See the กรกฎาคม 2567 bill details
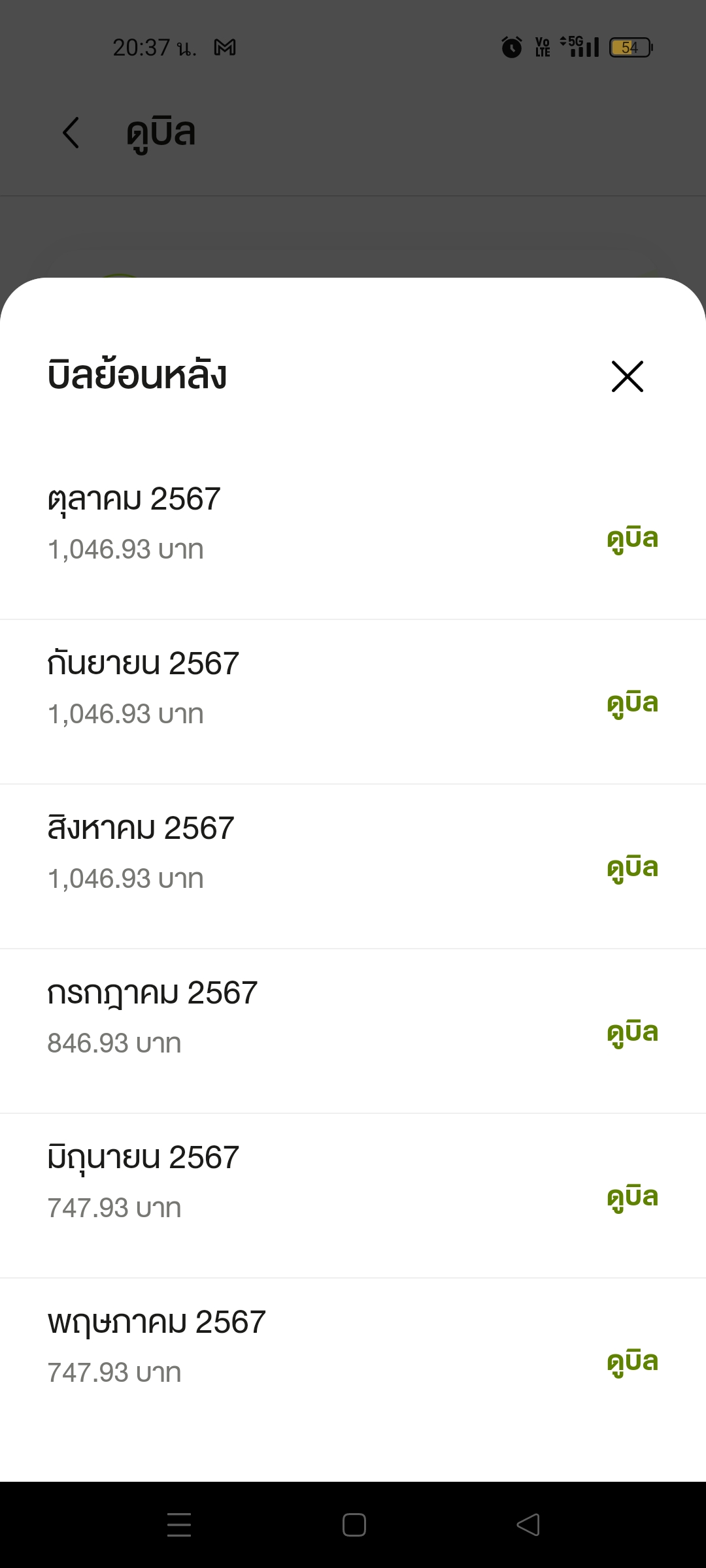The image size is (706, 1568). pyautogui.click(x=632, y=1033)
